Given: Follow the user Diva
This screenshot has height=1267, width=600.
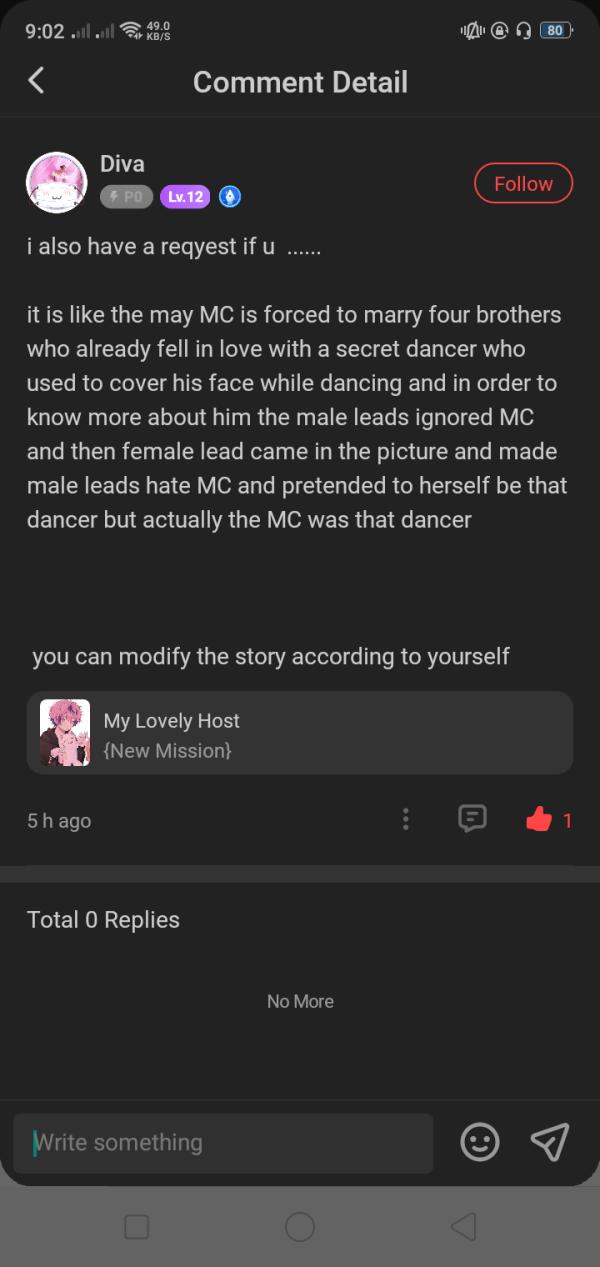Looking at the screenshot, I should [x=522, y=184].
